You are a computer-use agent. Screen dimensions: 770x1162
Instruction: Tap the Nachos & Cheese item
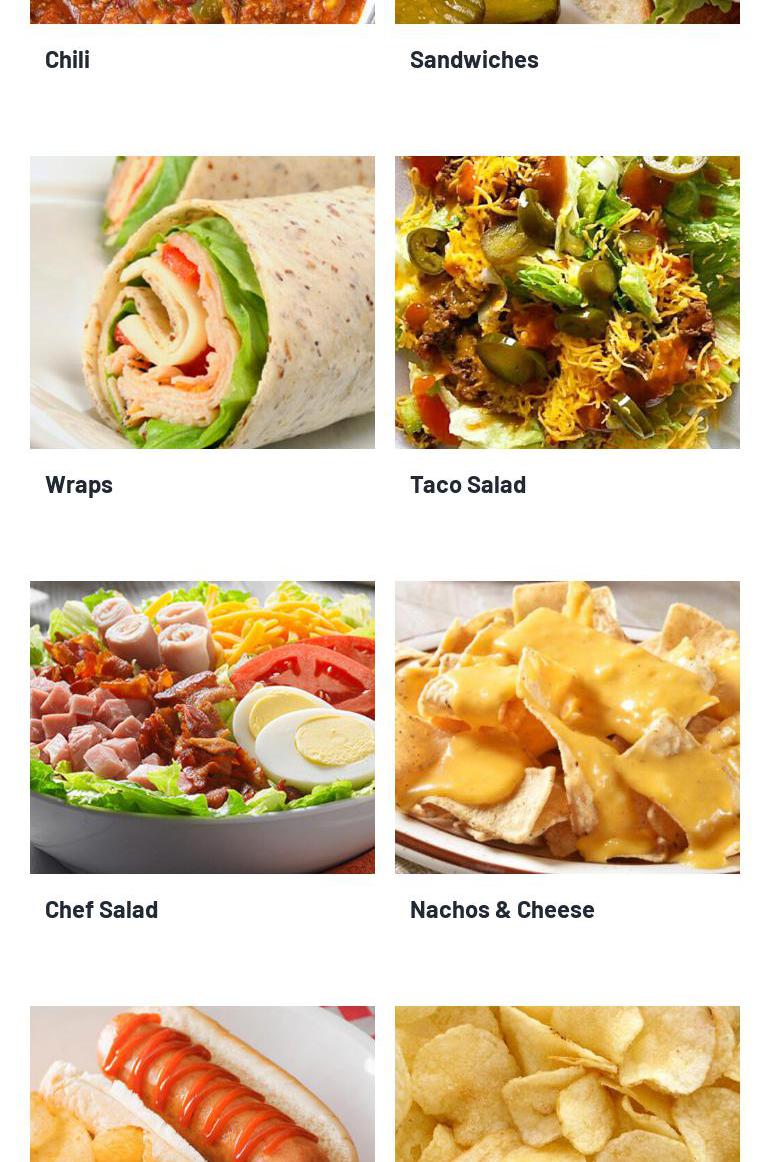567,727
